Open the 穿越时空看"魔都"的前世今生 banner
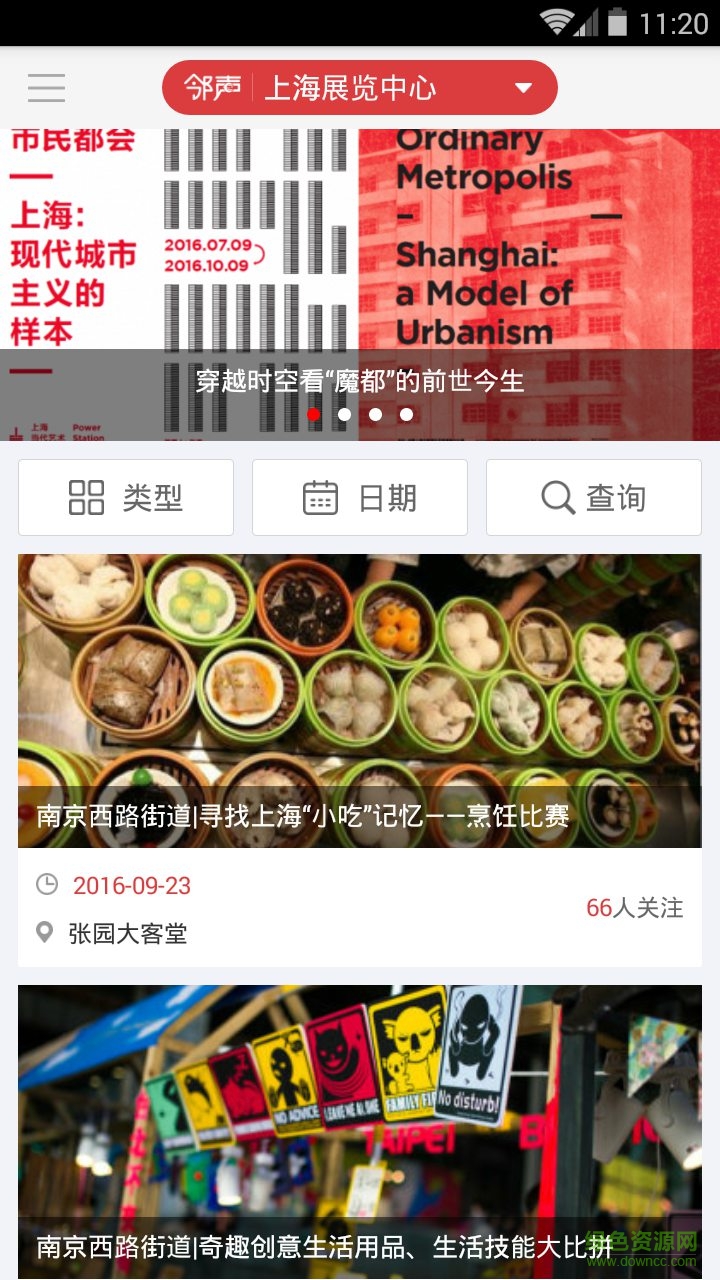This screenshot has height=1280, width=720. point(360,382)
